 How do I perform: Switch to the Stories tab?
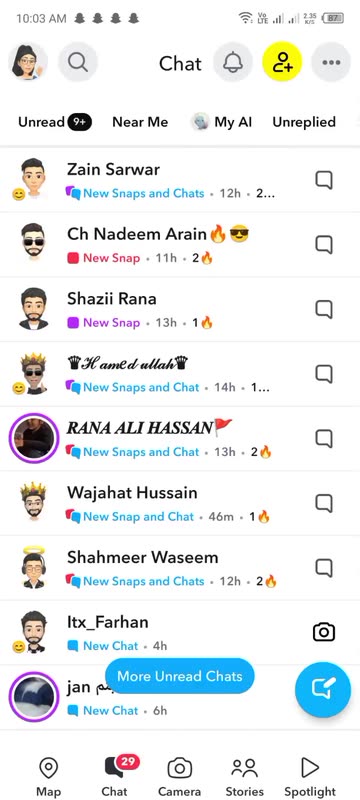pyautogui.click(x=245, y=778)
